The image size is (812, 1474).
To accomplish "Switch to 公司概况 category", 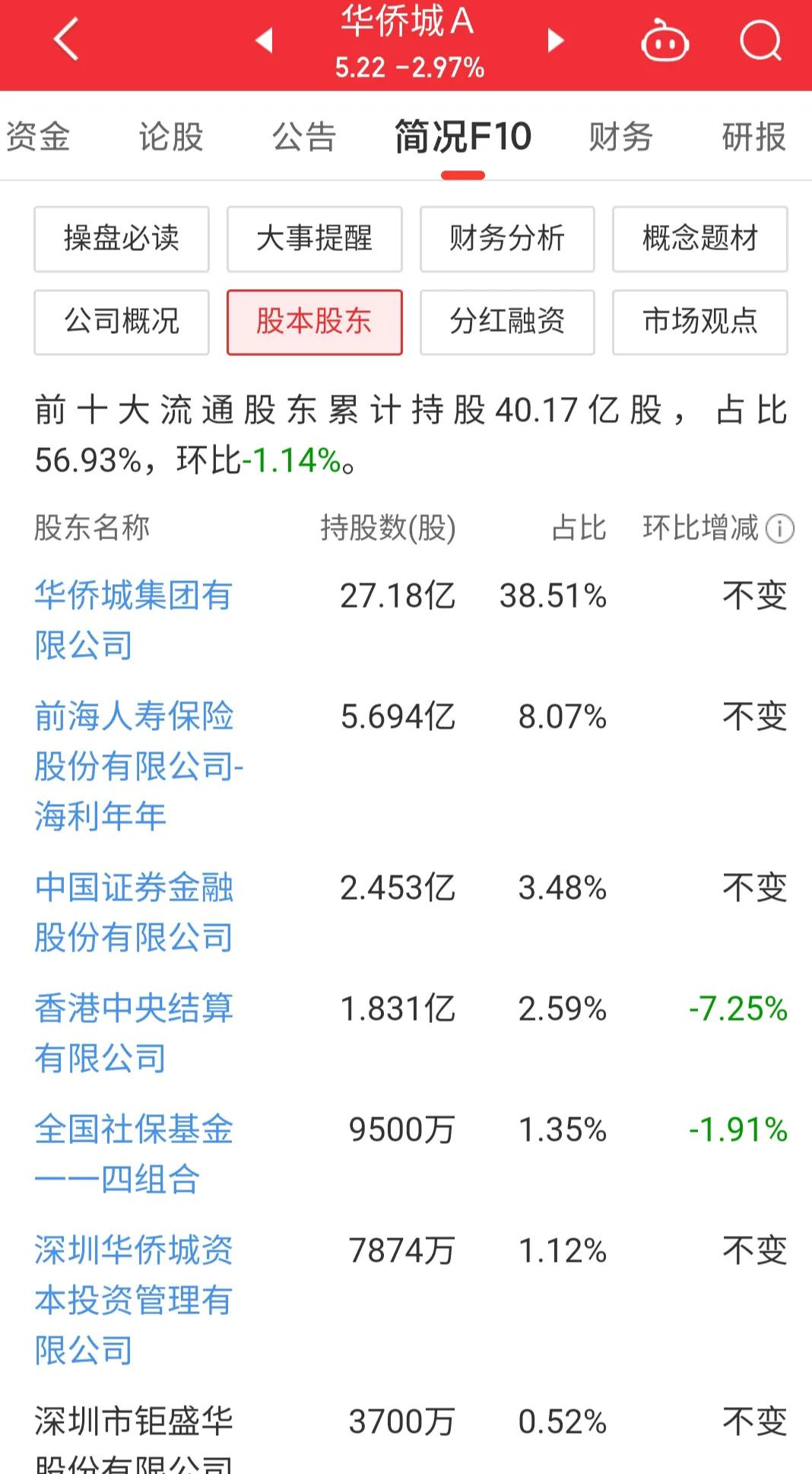I will 122,322.
